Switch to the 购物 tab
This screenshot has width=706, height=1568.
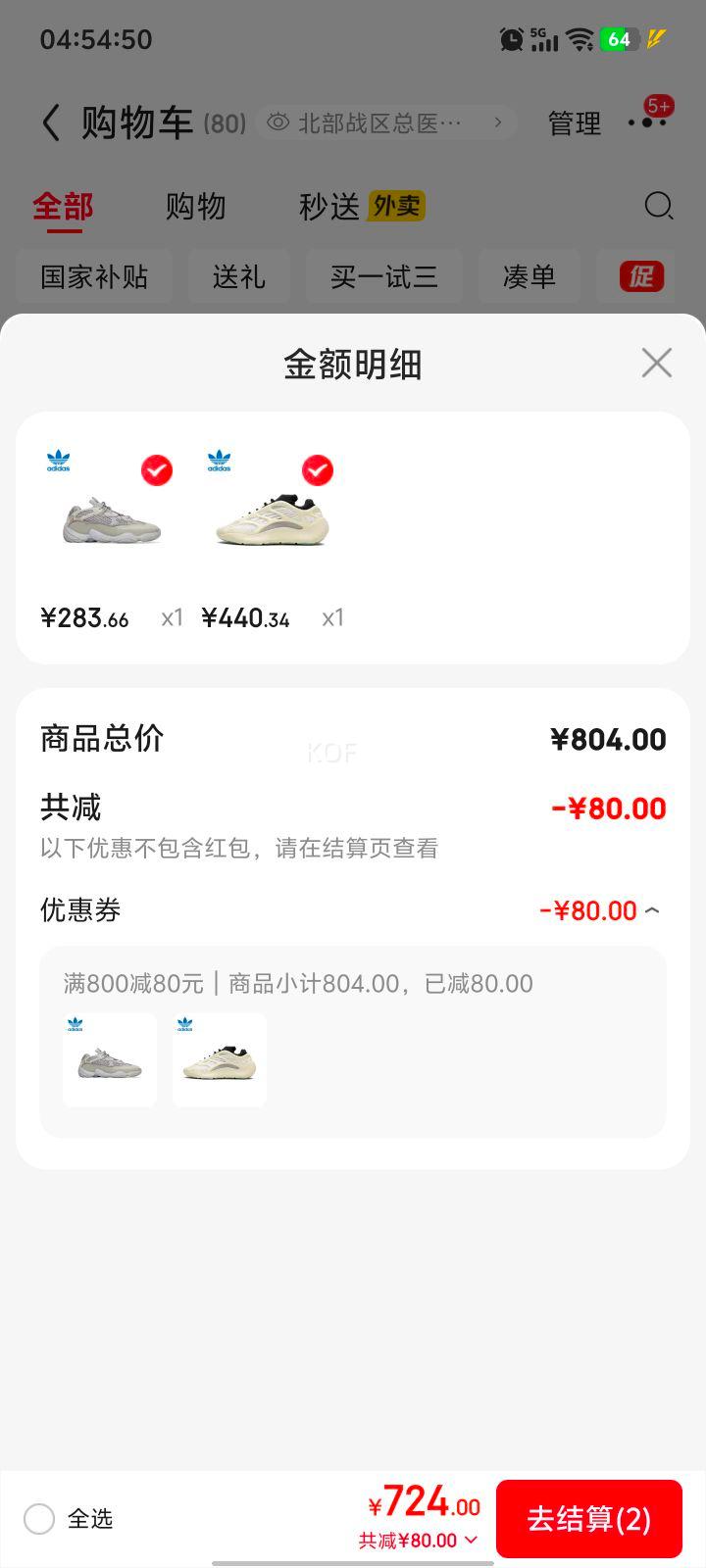[195, 207]
